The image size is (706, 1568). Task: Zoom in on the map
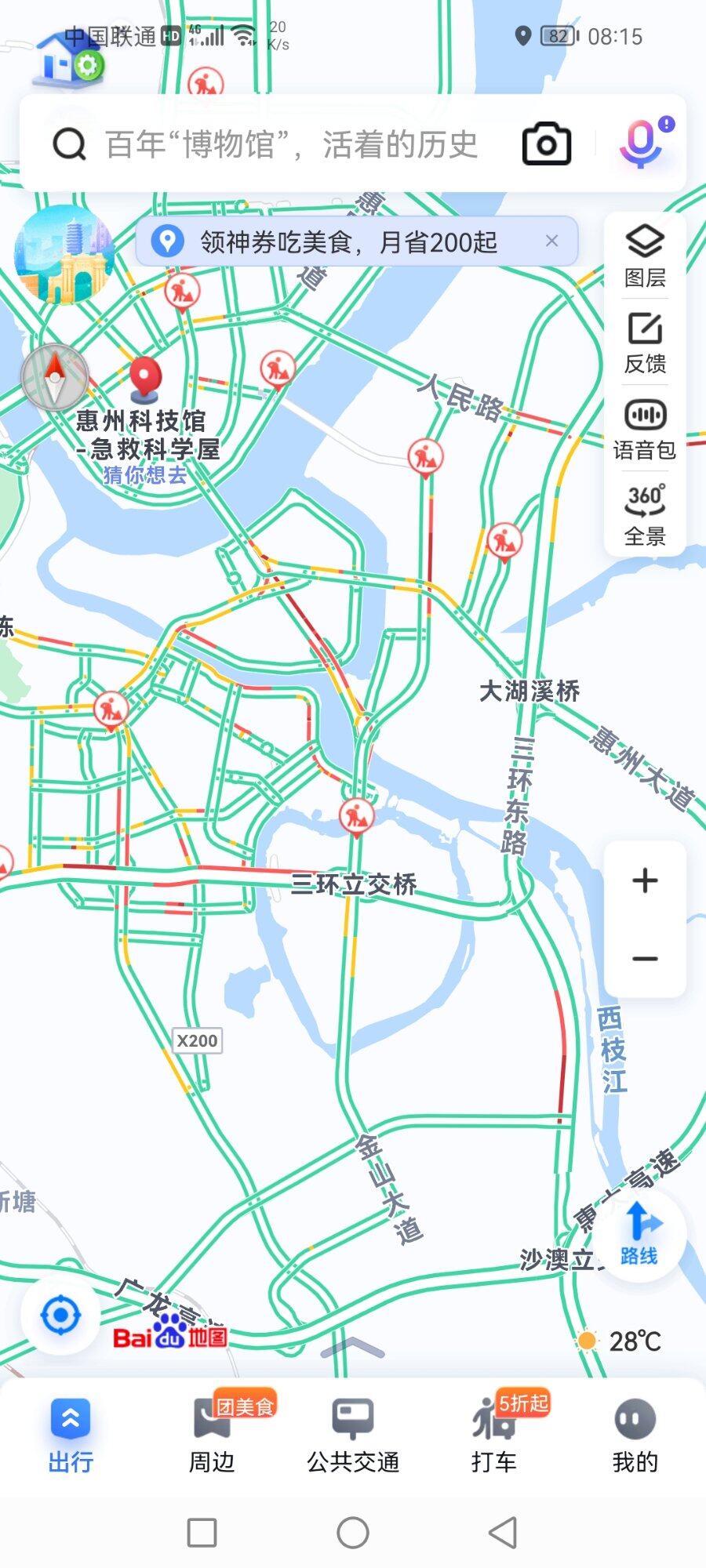645,880
